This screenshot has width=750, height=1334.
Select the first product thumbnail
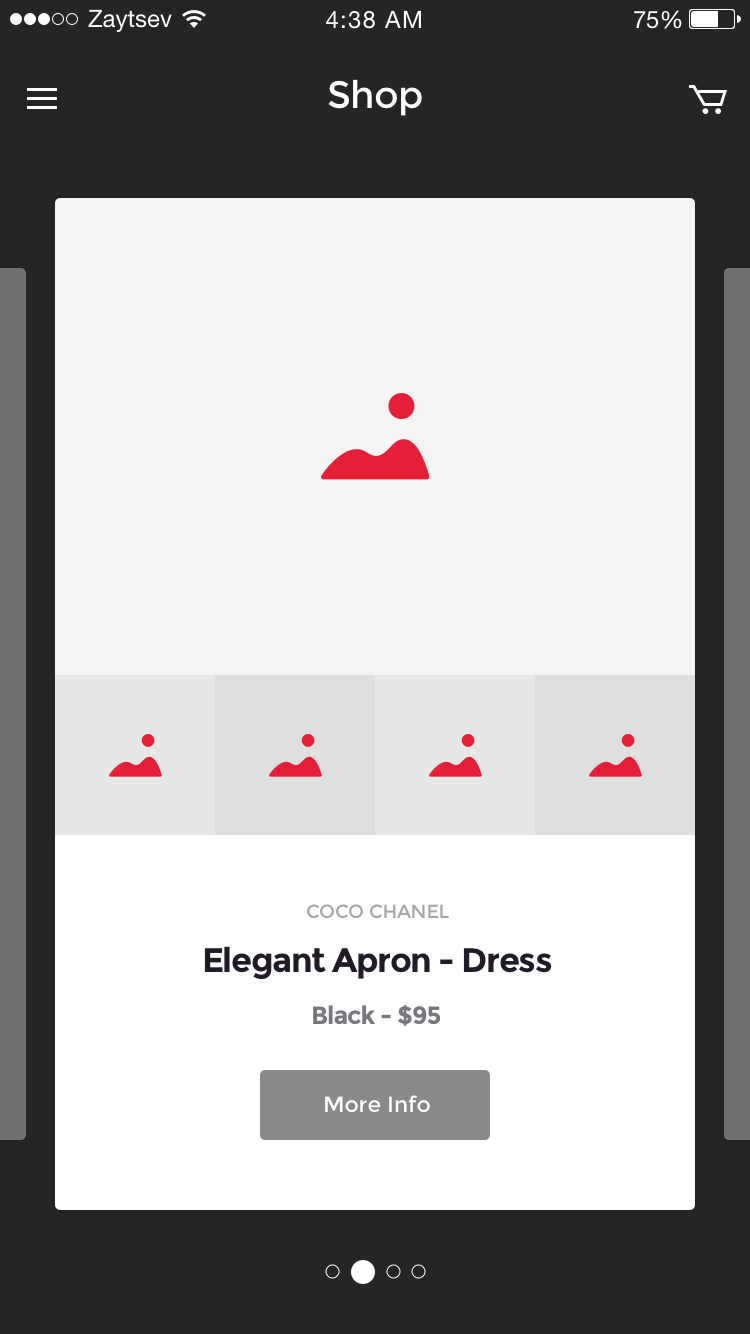134,754
